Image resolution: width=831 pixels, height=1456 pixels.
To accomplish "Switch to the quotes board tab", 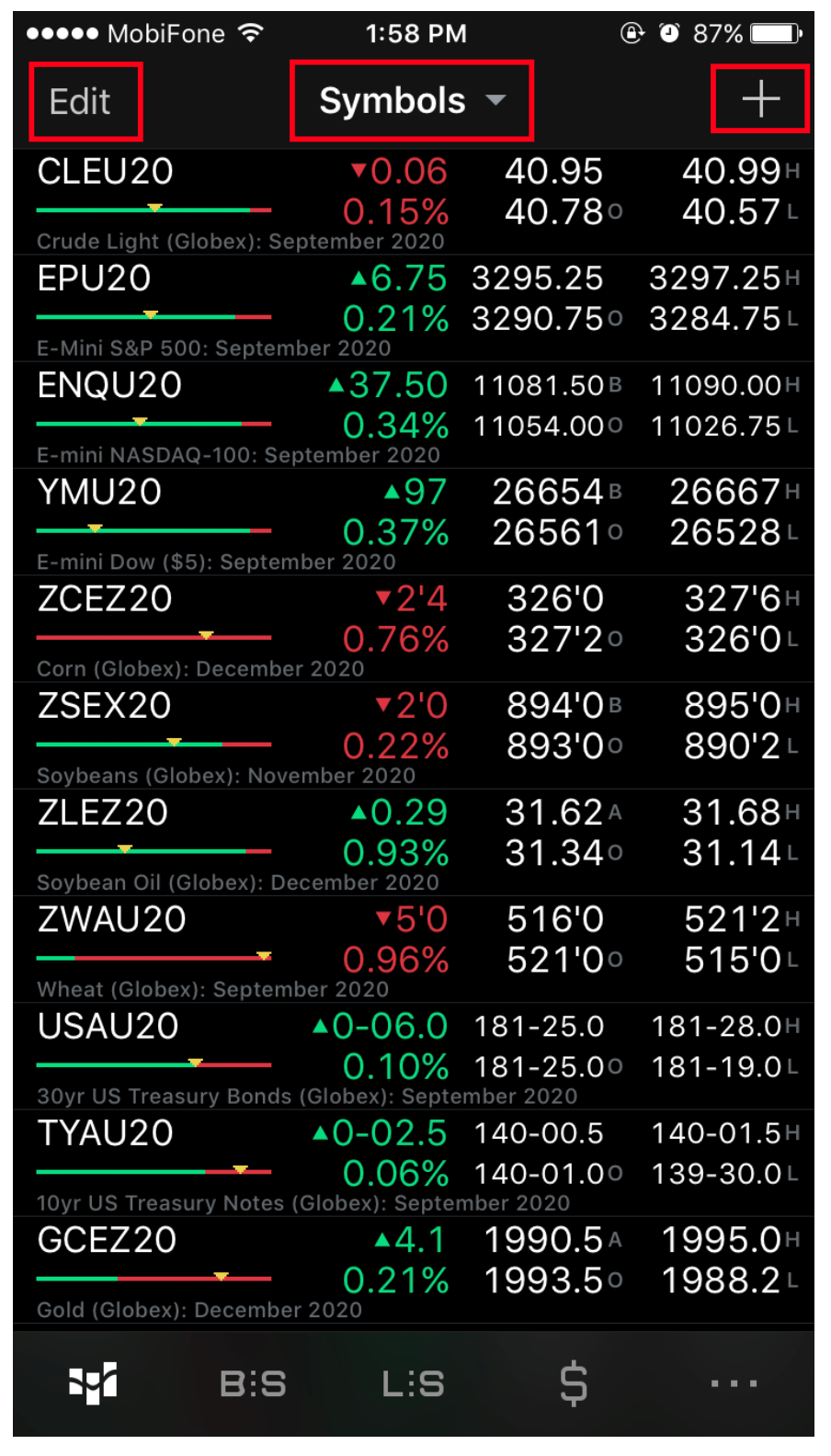I will tap(93, 1382).
